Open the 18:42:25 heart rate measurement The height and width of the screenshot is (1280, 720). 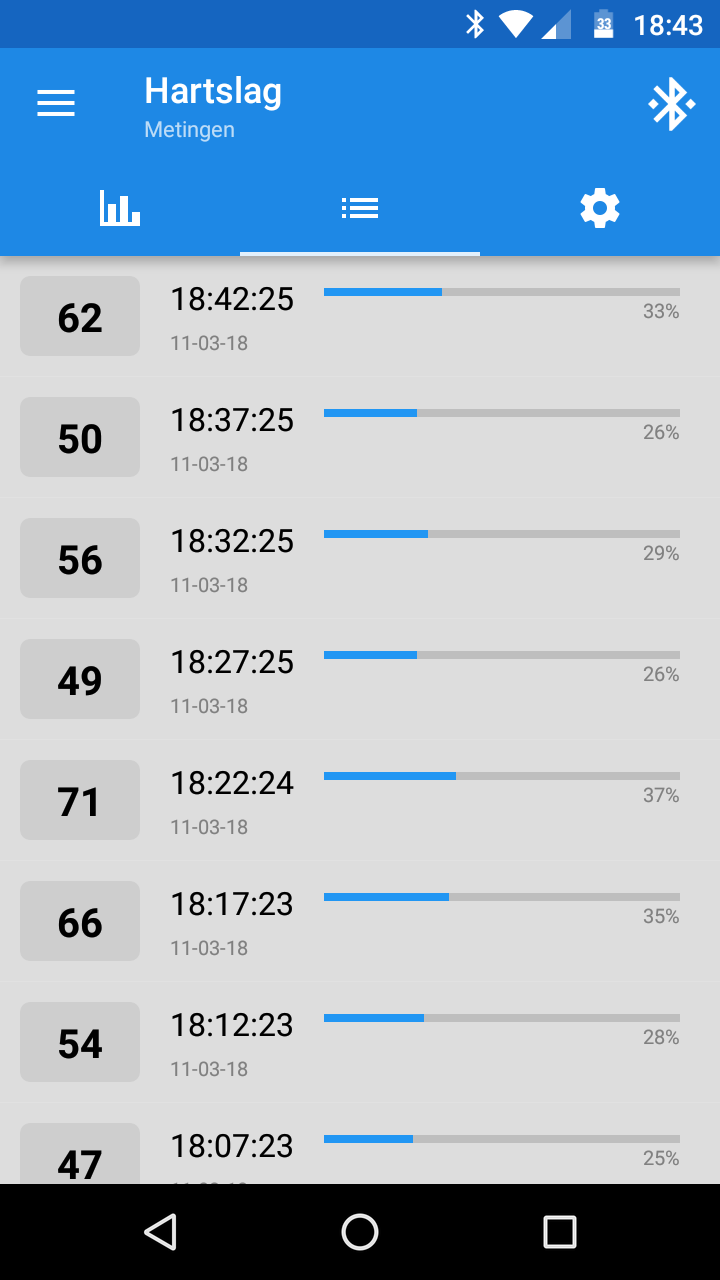(x=360, y=317)
